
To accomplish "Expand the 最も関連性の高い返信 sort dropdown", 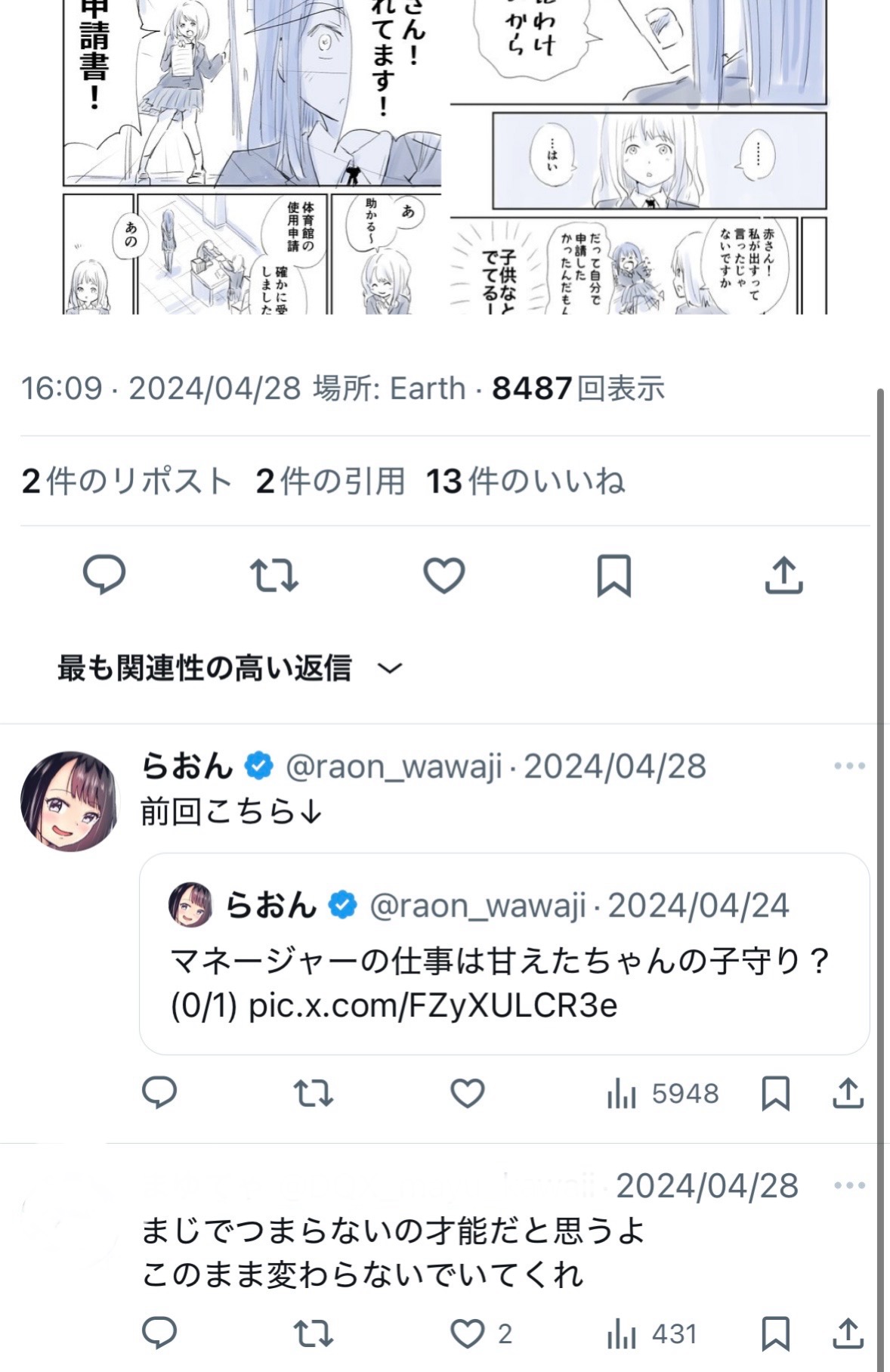I will coord(230,668).
